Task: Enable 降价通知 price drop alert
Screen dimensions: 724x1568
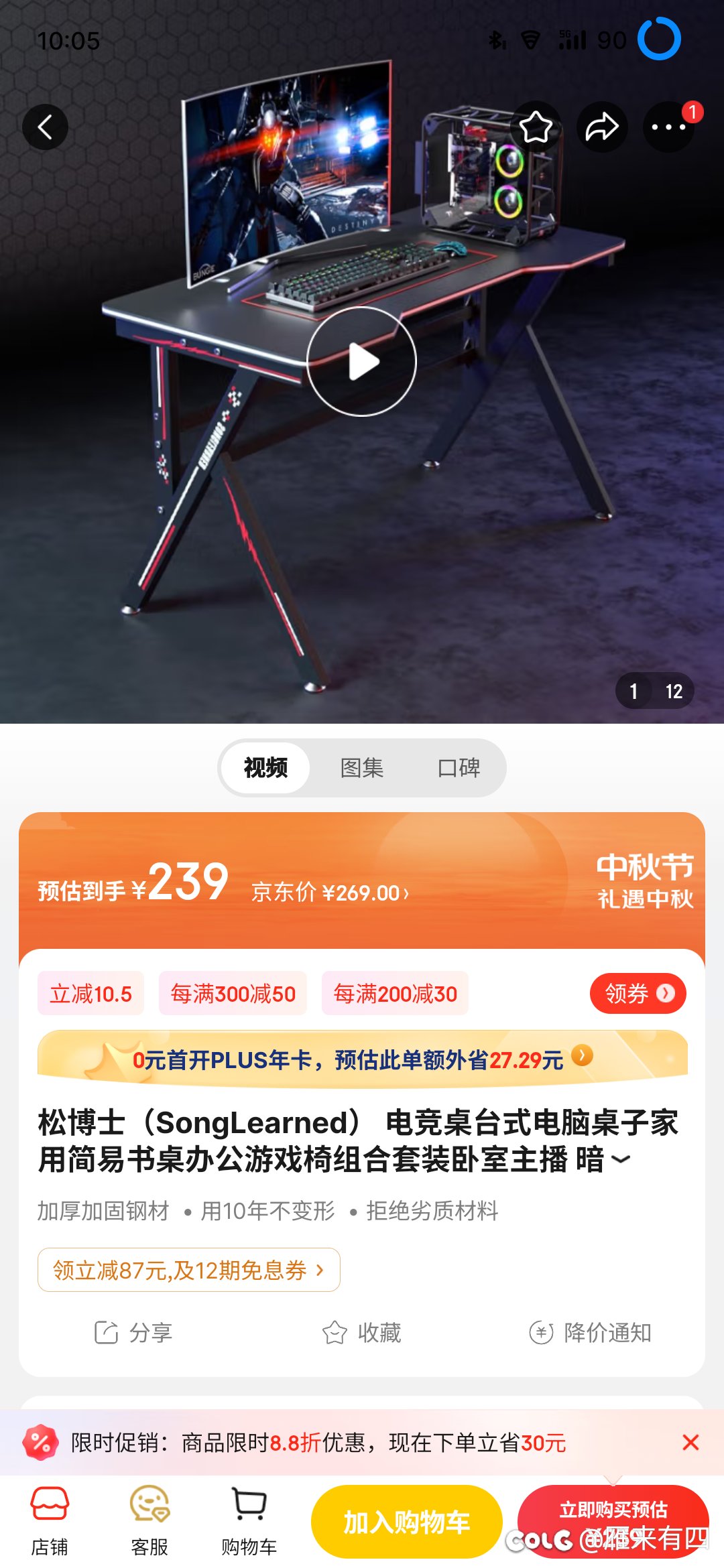Action: (590, 1332)
